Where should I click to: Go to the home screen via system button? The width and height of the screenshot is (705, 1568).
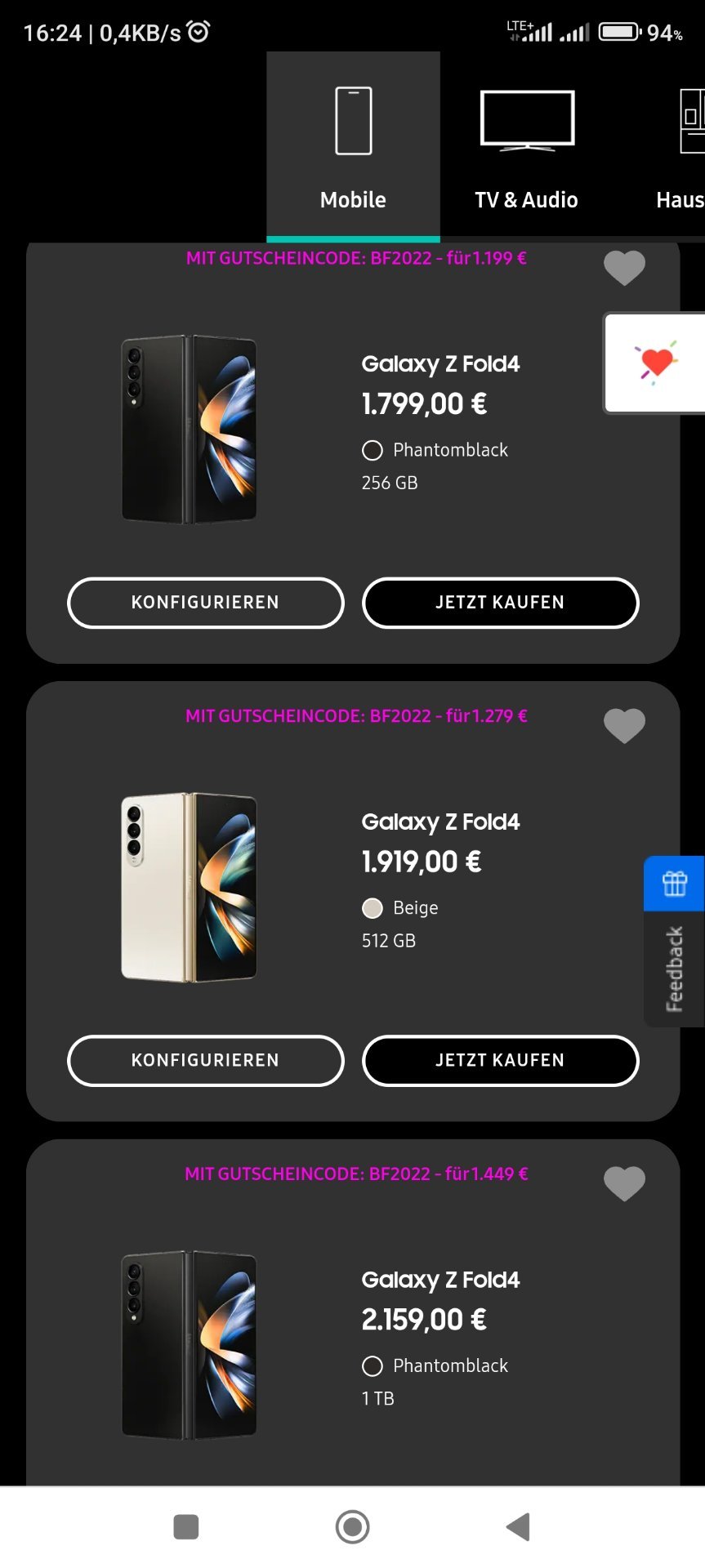tap(352, 1526)
